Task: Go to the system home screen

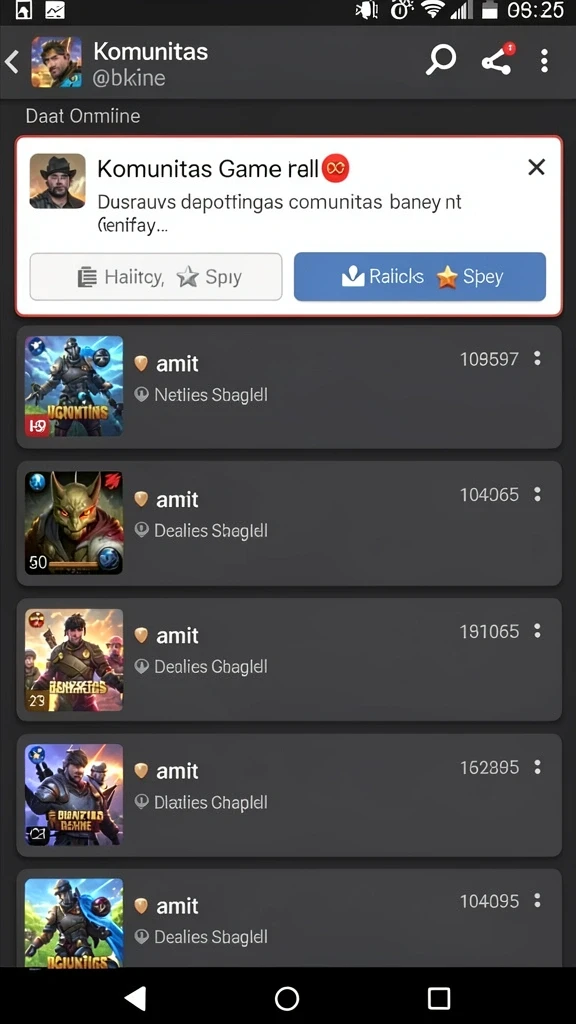Action: pyautogui.click(x=287, y=997)
